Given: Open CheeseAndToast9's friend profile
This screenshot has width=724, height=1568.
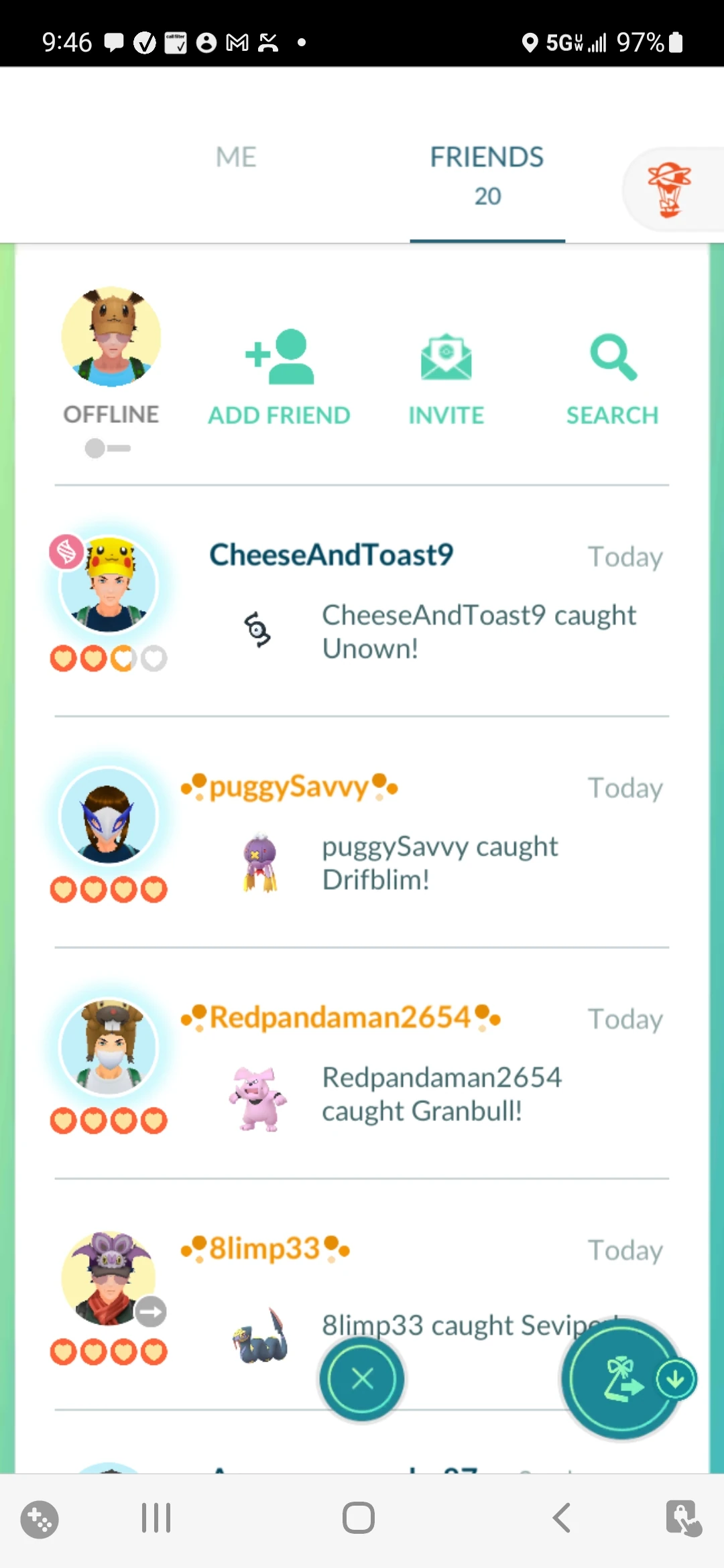Looking at the screenshot, I should (331, 556).
